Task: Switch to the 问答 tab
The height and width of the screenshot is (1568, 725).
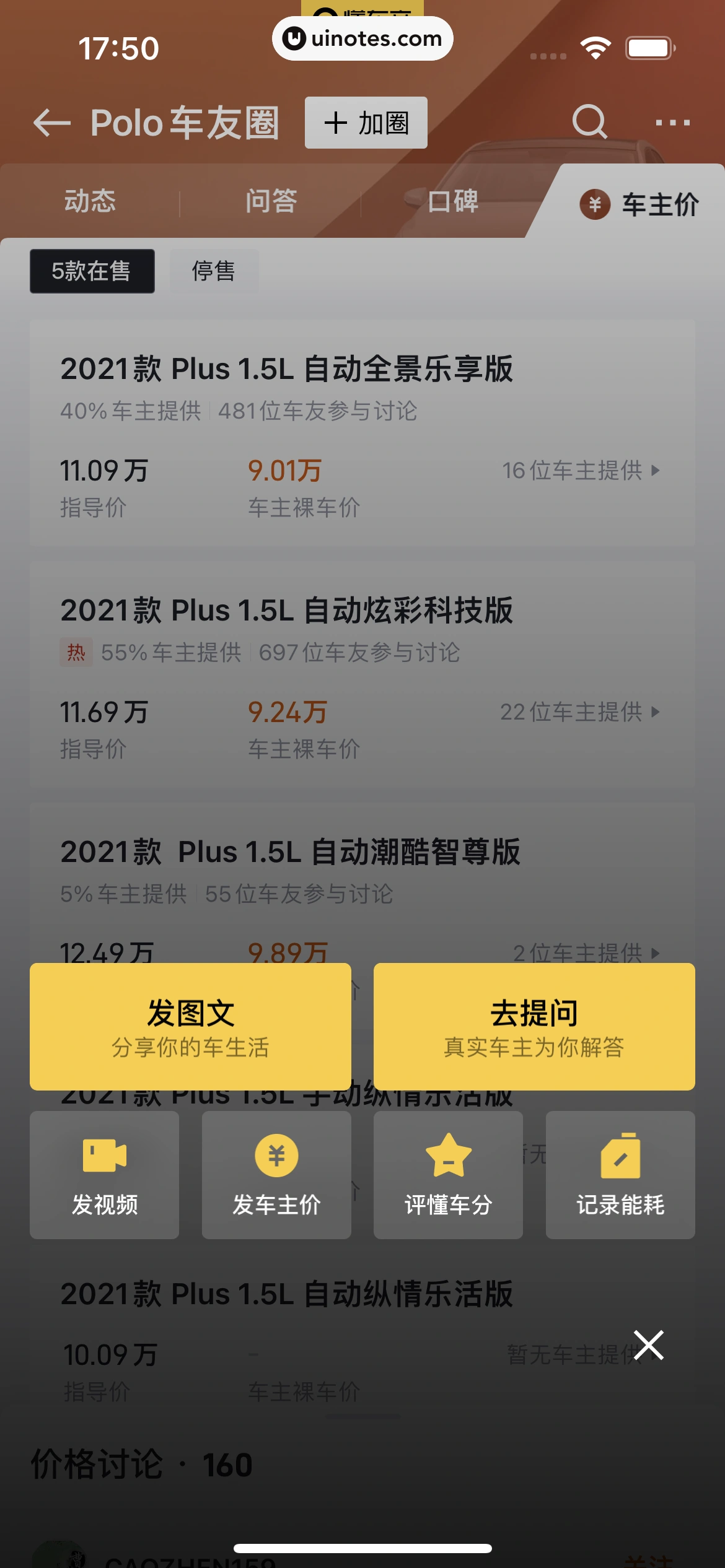Action: click(x=271, y=201)
